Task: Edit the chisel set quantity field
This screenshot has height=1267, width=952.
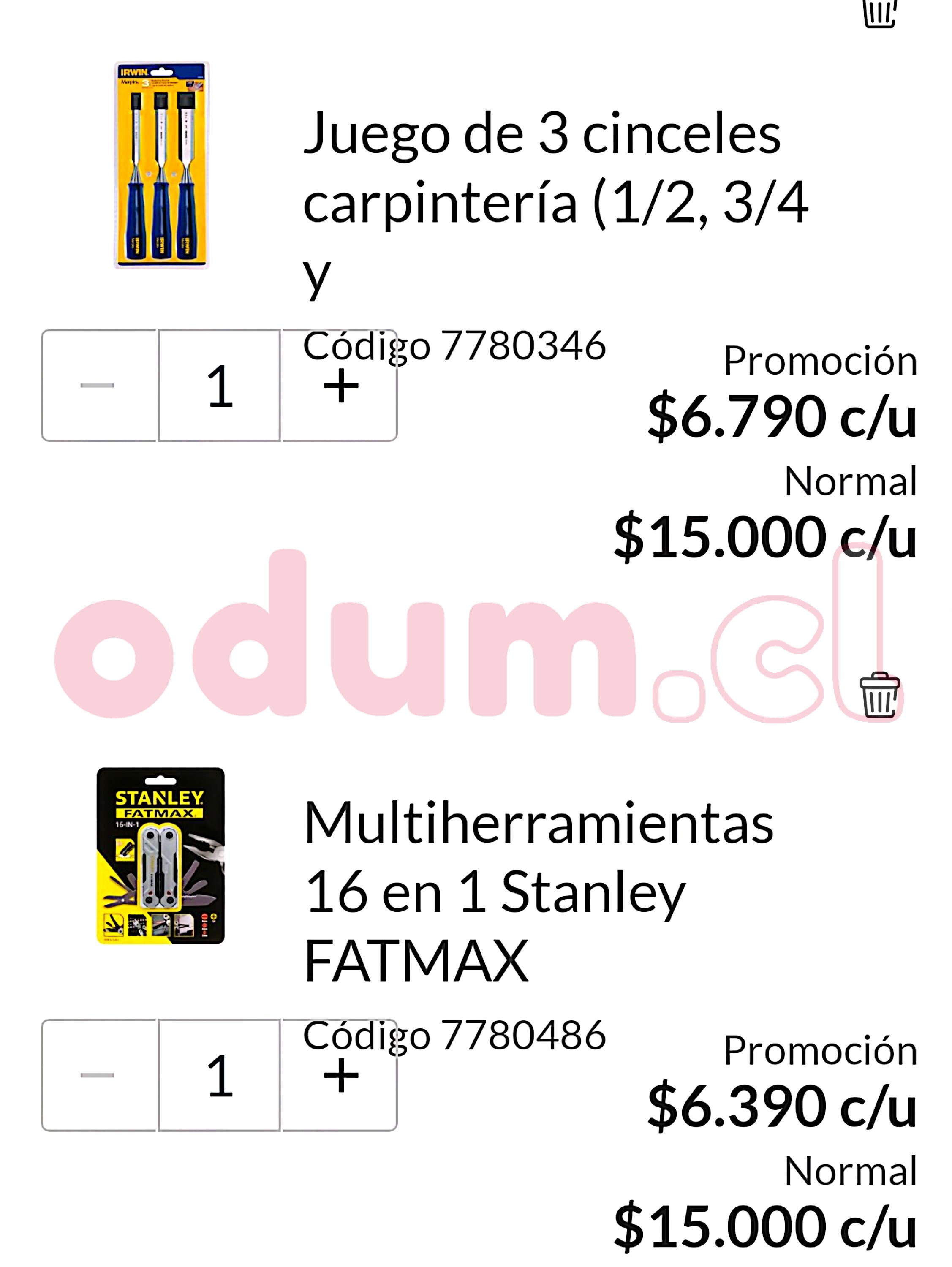Action: pyautogui.click(x=219, y=386)
